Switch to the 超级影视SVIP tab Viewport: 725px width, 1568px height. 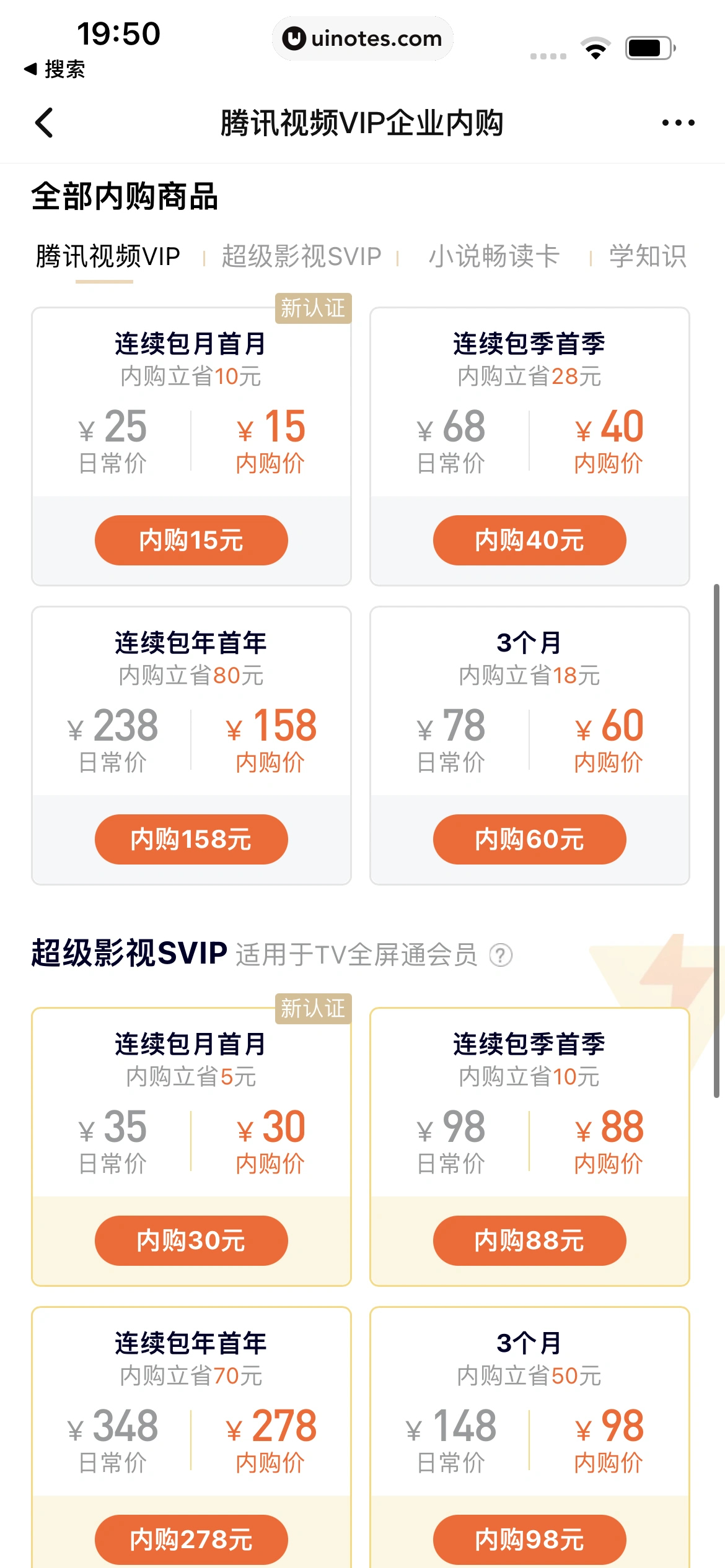click(x=301, y=256)
